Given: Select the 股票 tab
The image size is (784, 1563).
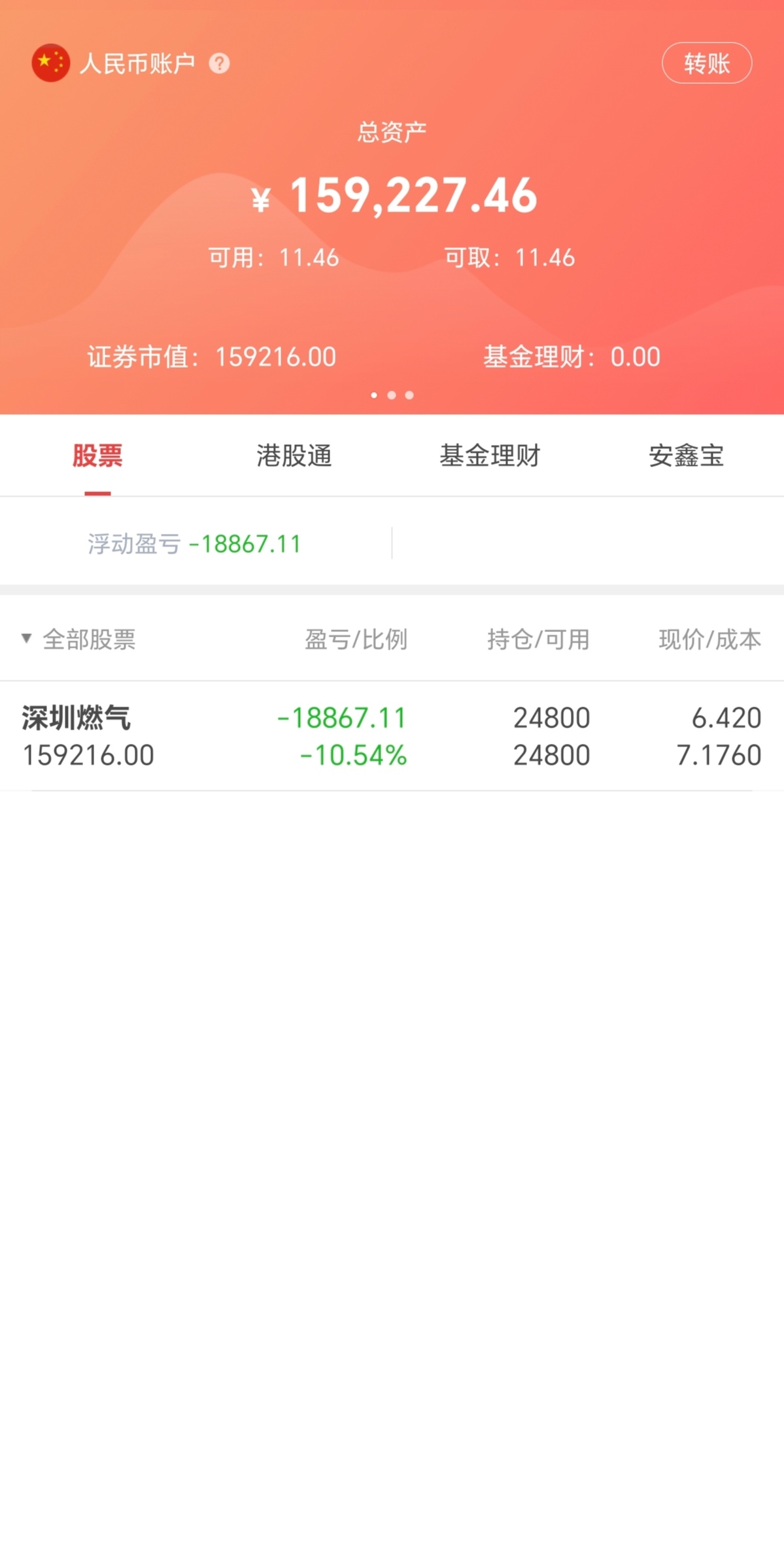Looking at the screenshot, I should click(97, 455).
